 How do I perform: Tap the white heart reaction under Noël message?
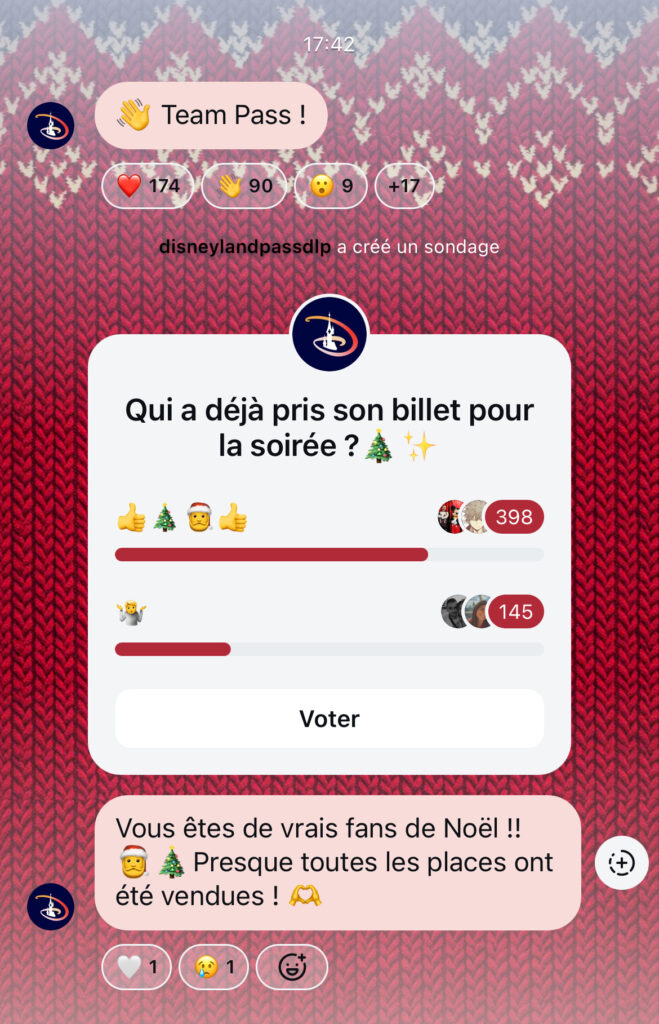click(137, 967)
